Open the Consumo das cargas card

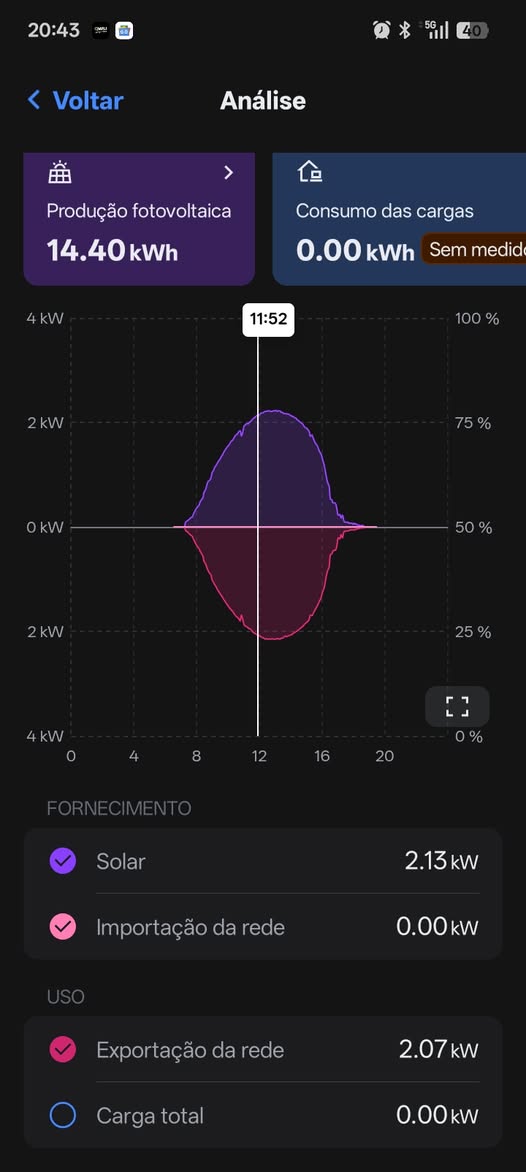[399, 218]
